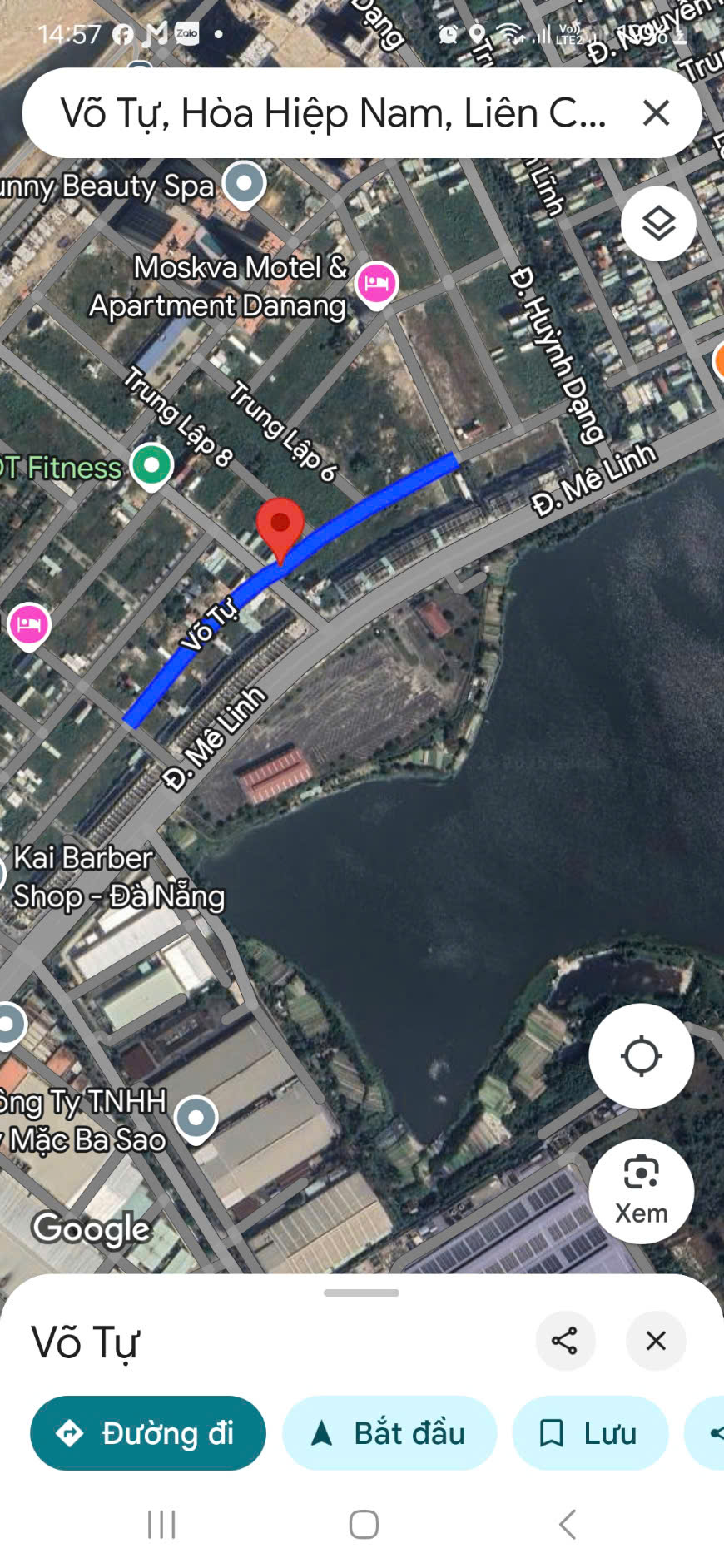Select the Sunny Beauty Spa marker
724x1568 pixels.
pyautogui.click(x=244, y=183)
